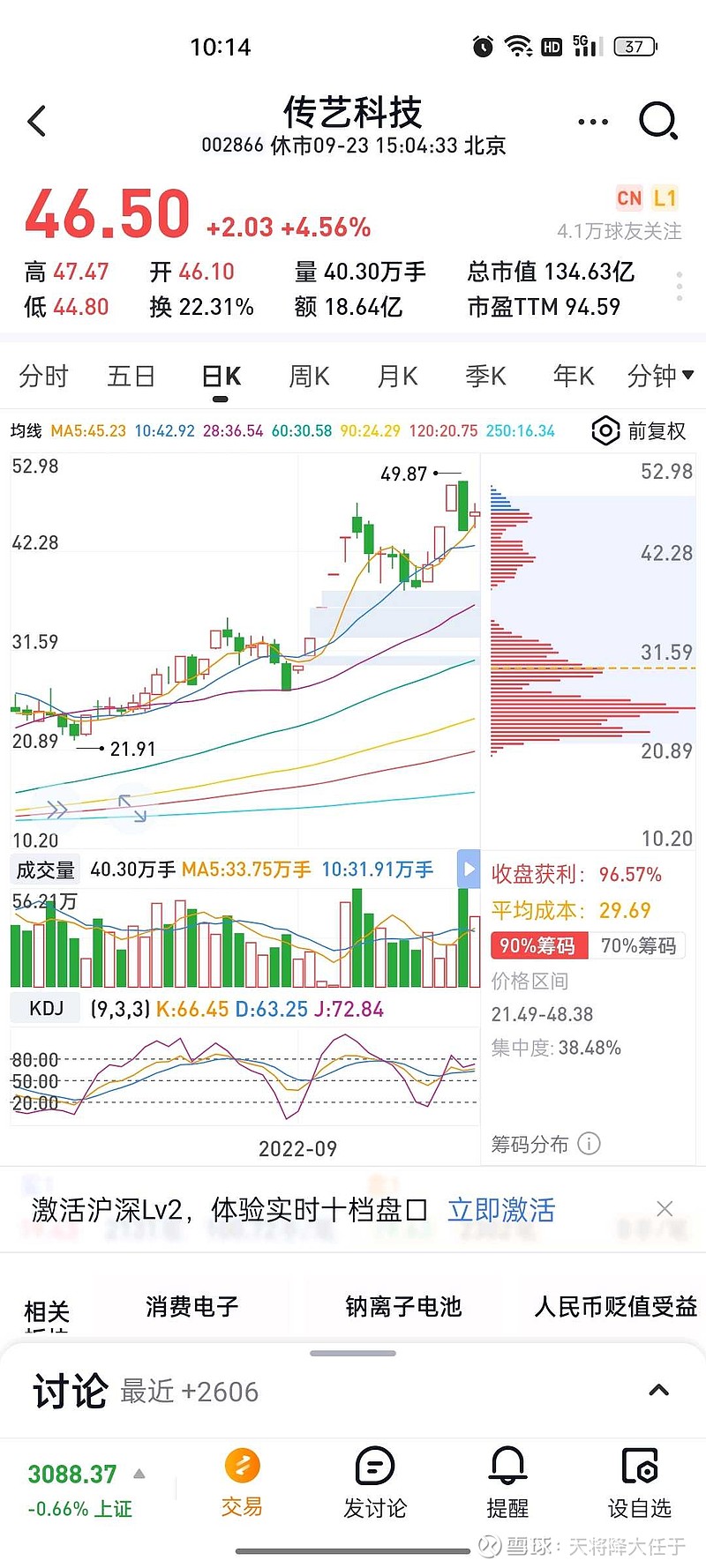Tap 立即激活 to activate Lv2
The height and width of the screenshot is (1568, 706).
click(x=501, y=1210)
